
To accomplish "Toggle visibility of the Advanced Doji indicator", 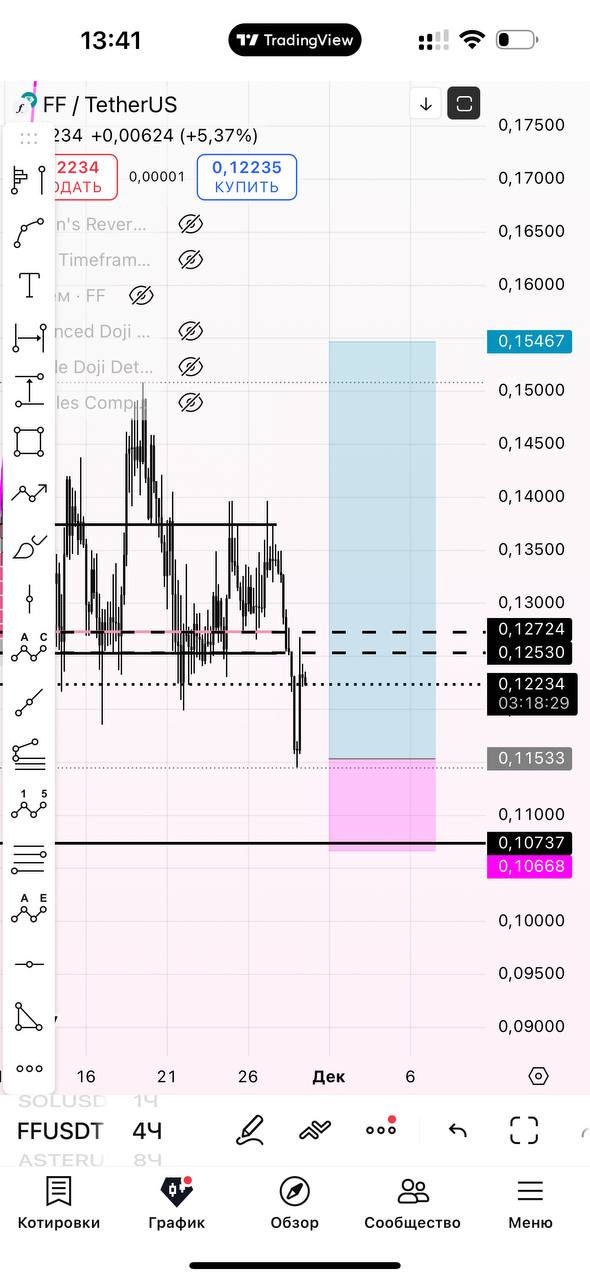I will (x=190, y=331).
